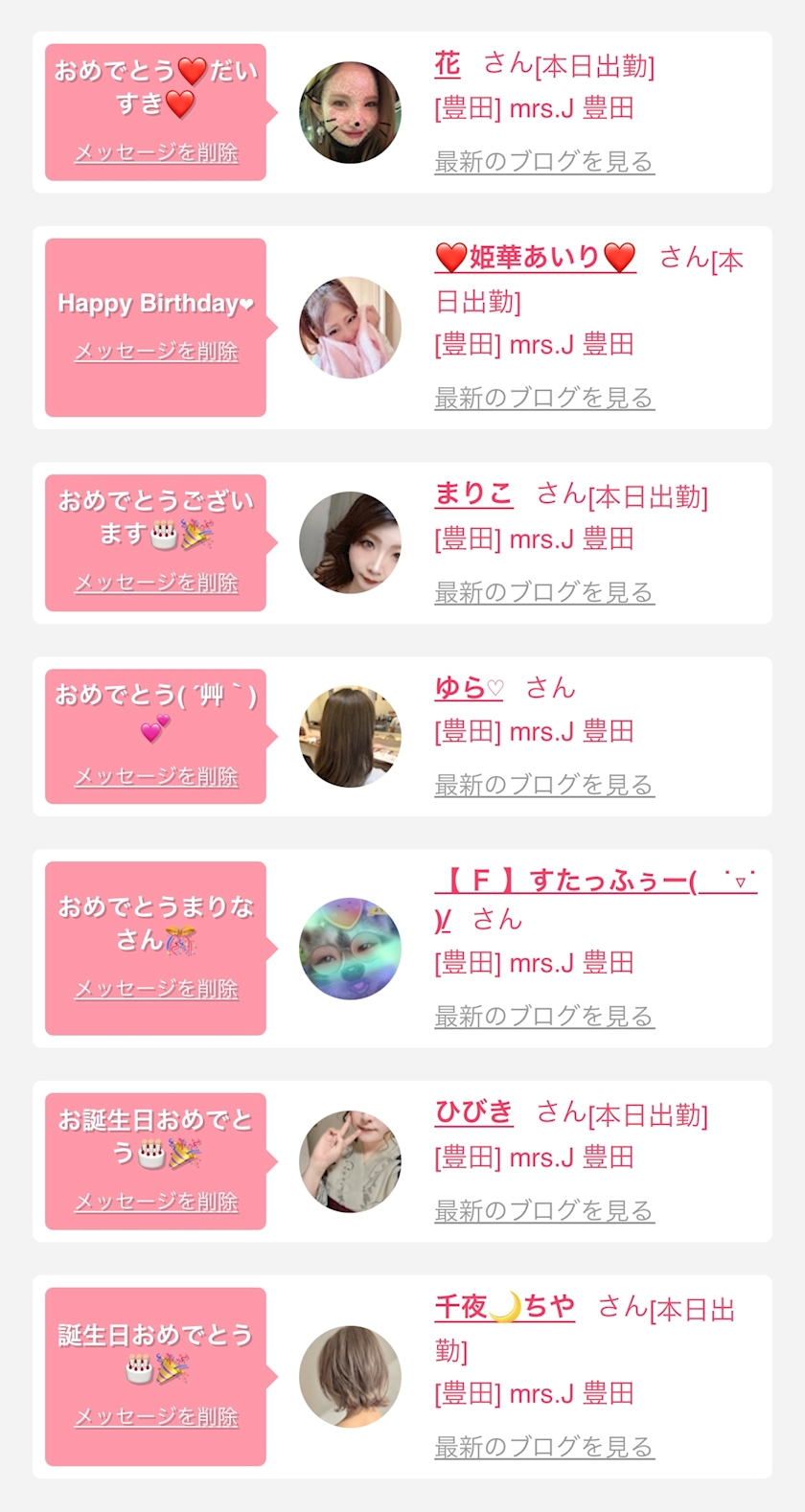
Task: Open the 【F】すたっふぅー profile link
Action: tap(594, 882)
